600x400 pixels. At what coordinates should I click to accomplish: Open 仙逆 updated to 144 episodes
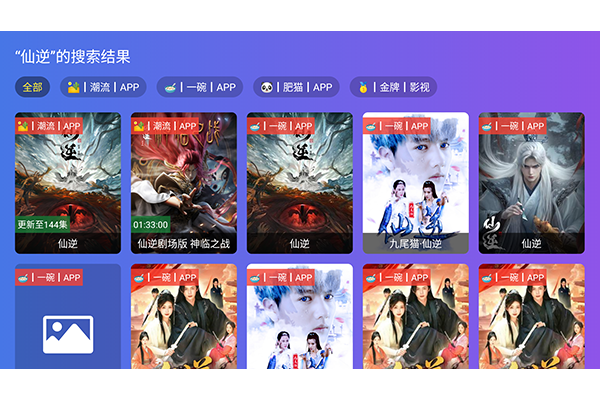[68, 183]
